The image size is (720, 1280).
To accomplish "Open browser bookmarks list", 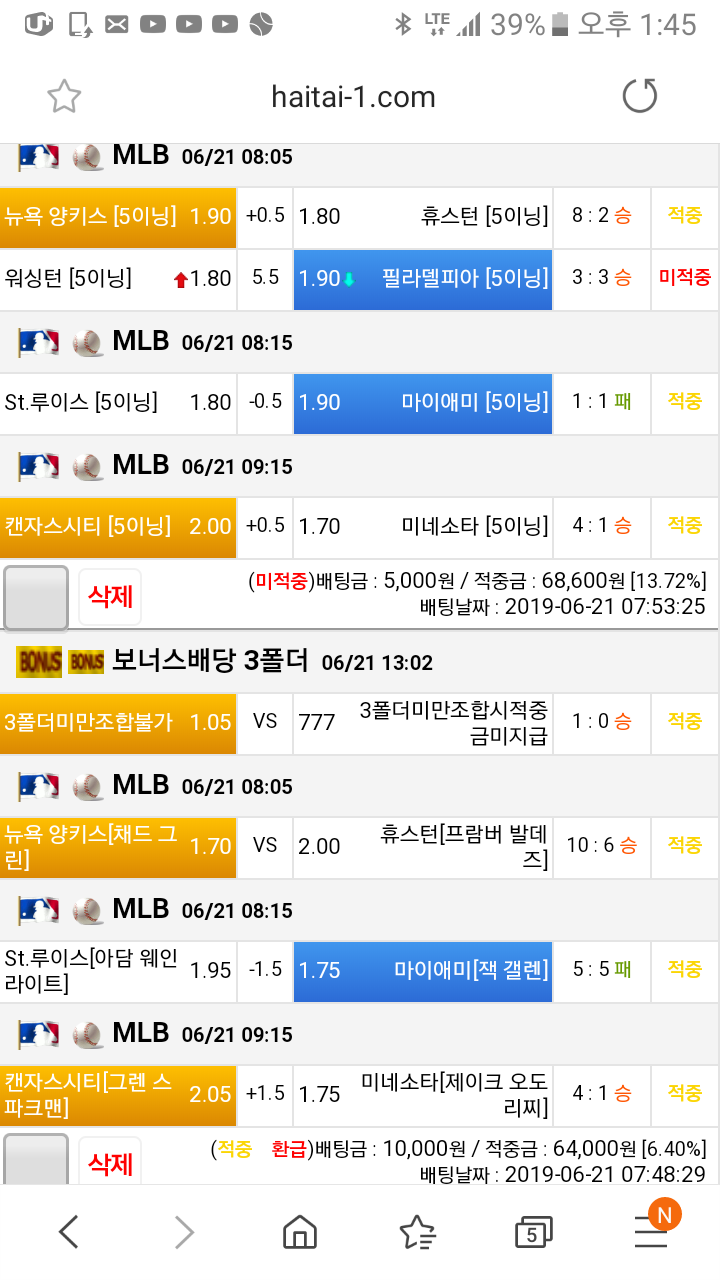I will (x=416, y=1232).
